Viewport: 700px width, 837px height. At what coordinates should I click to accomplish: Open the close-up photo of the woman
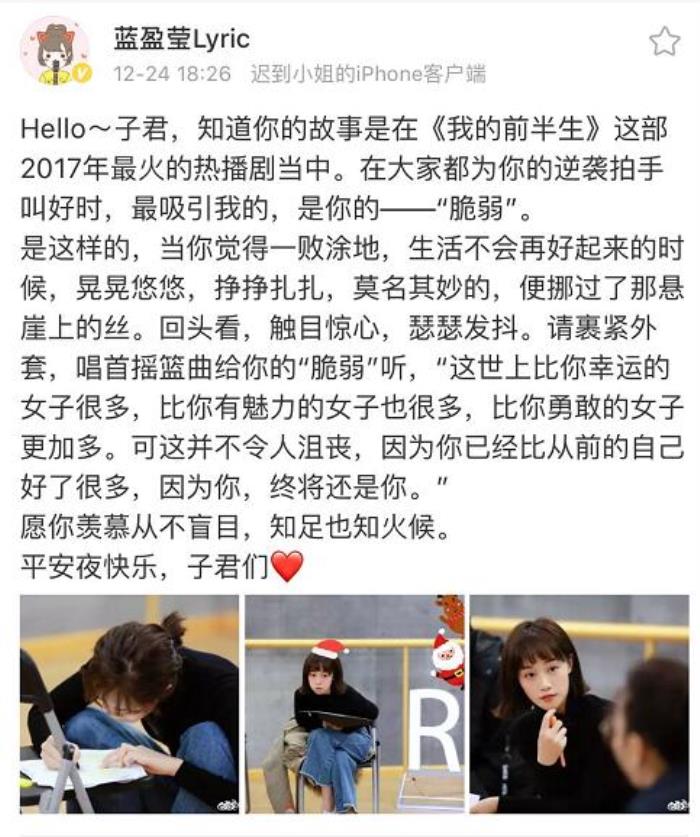point(579,704)
